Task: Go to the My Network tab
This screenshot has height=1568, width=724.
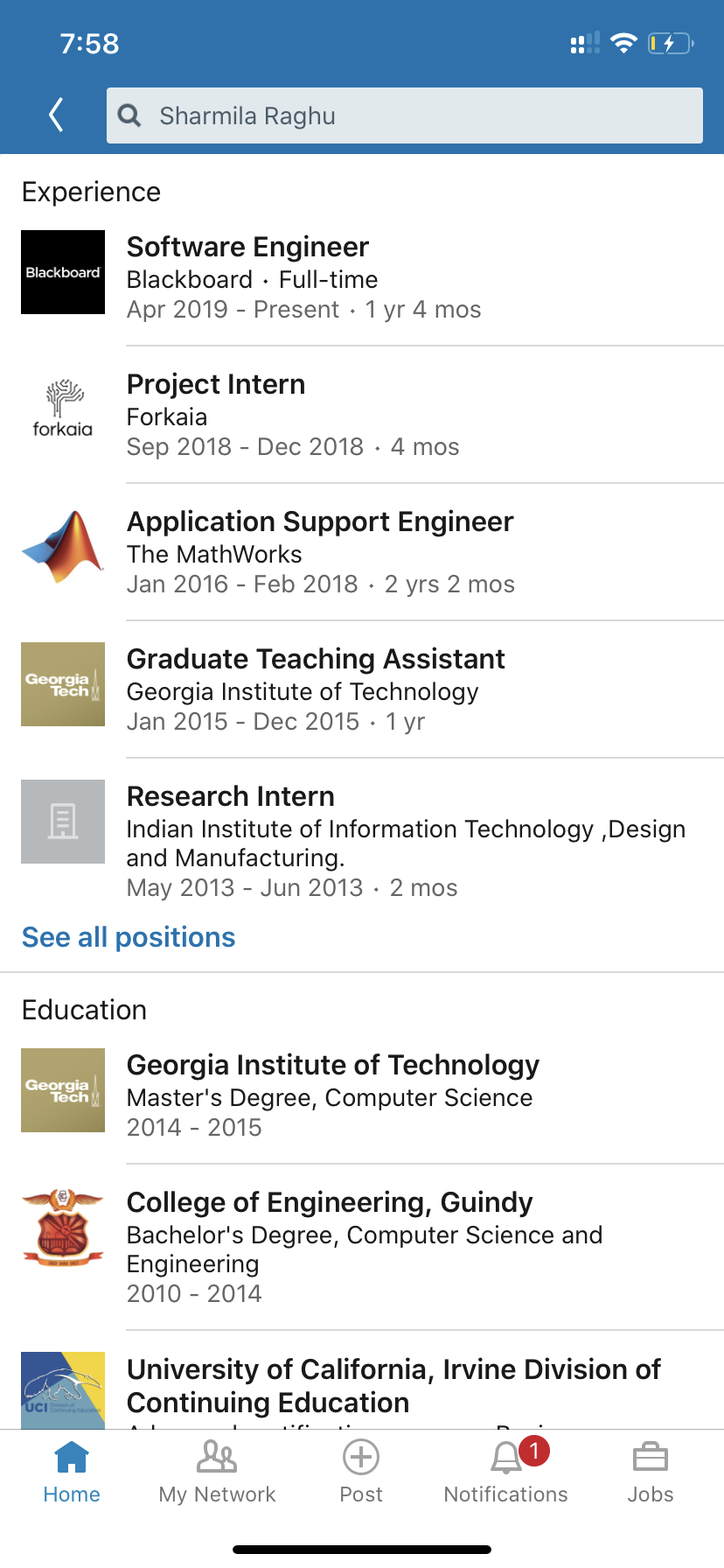Action: [217, 1472]
